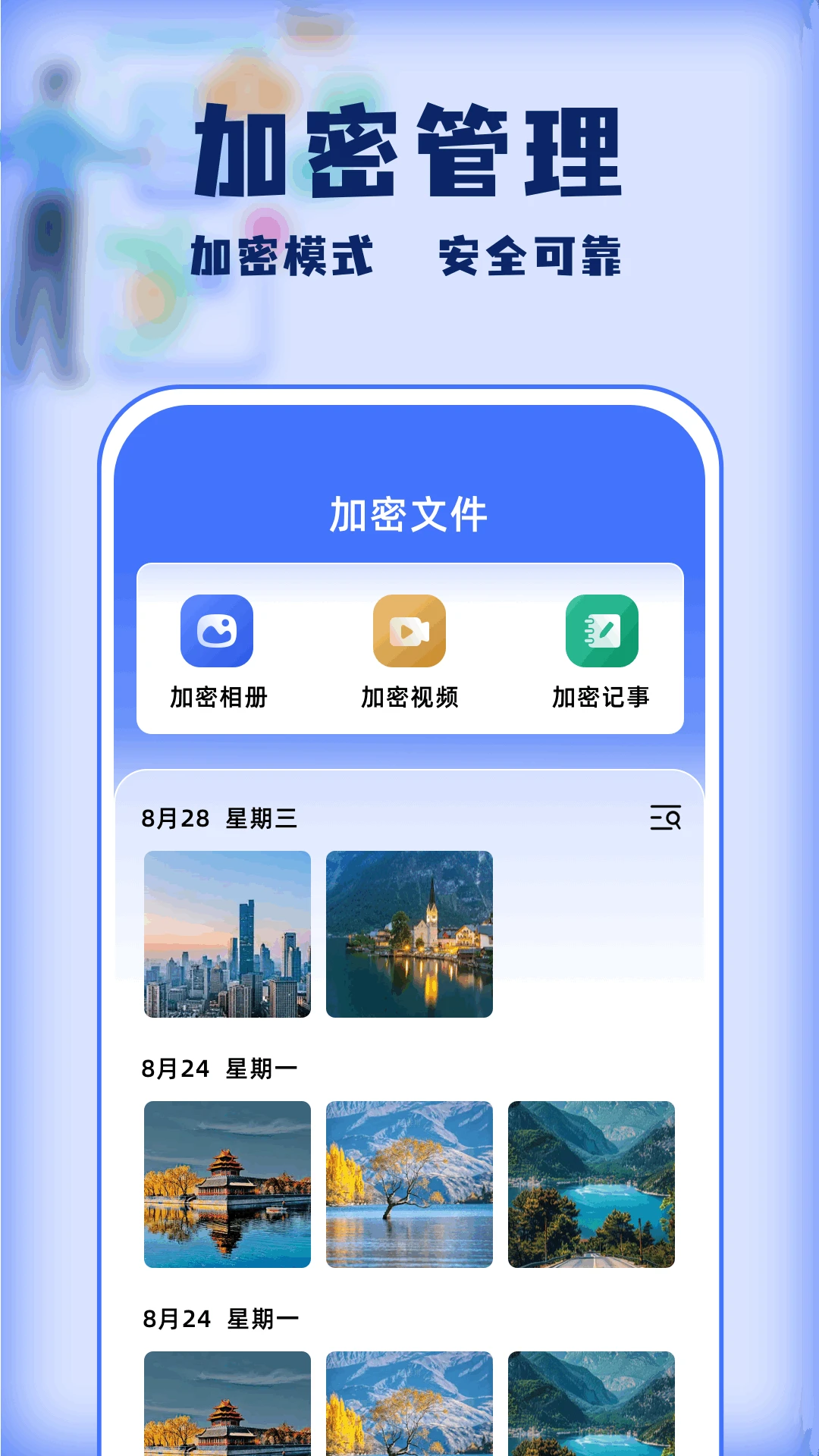Open the lakeside village night photo thumbnail
The width and height of the screenshot is (819, 1456).
point(409,933)
